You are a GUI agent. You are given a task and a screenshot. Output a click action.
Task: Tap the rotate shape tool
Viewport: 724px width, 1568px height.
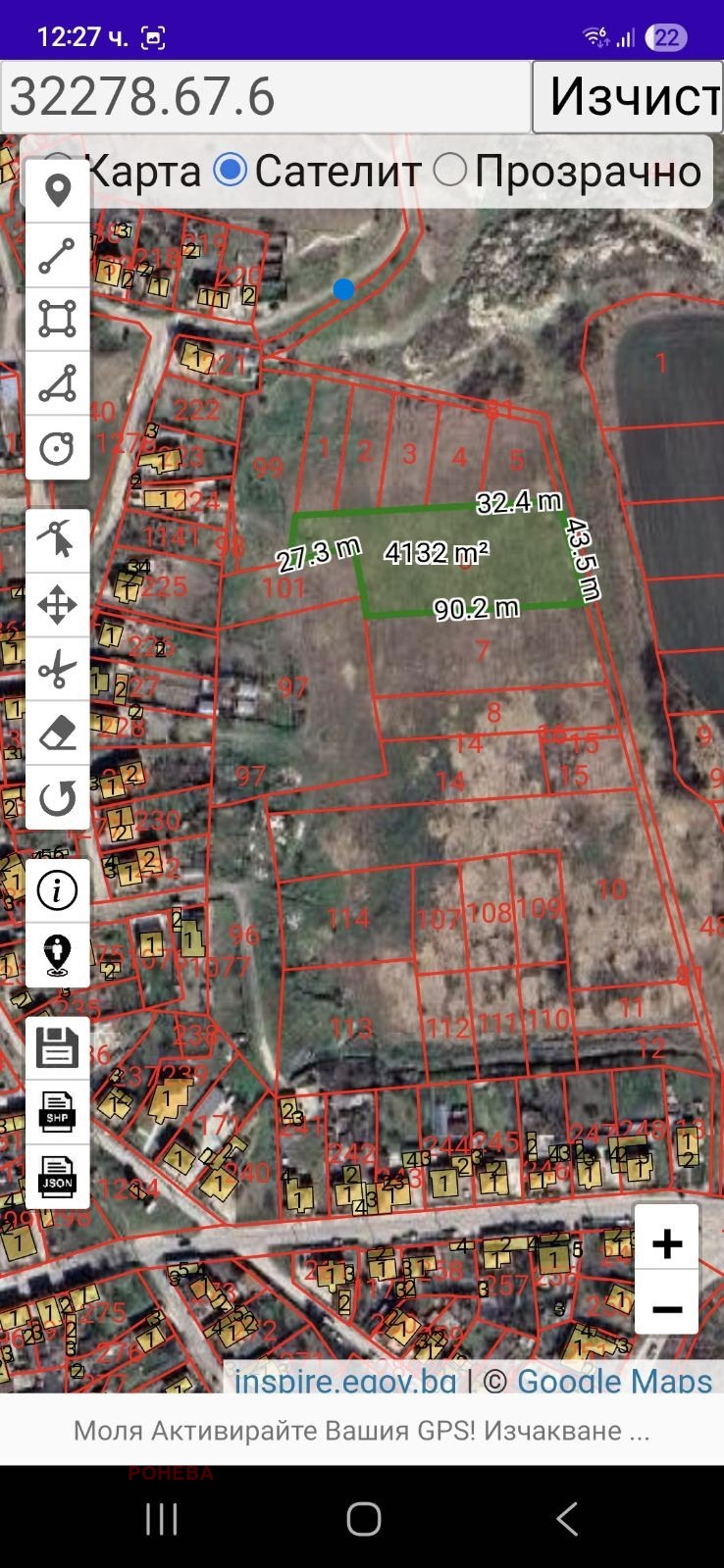point(58,798)
